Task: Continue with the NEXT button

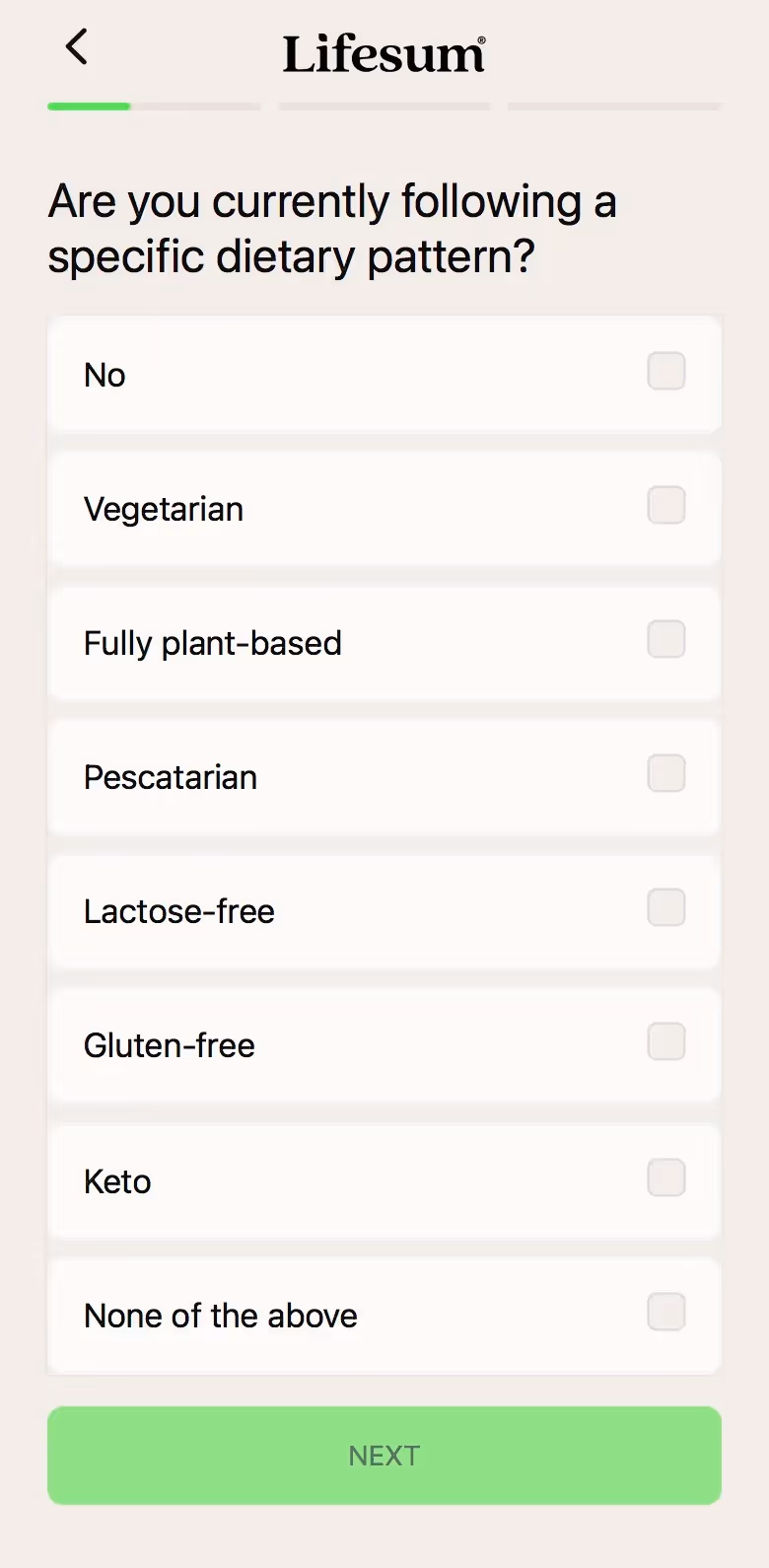Action: 384,1456
